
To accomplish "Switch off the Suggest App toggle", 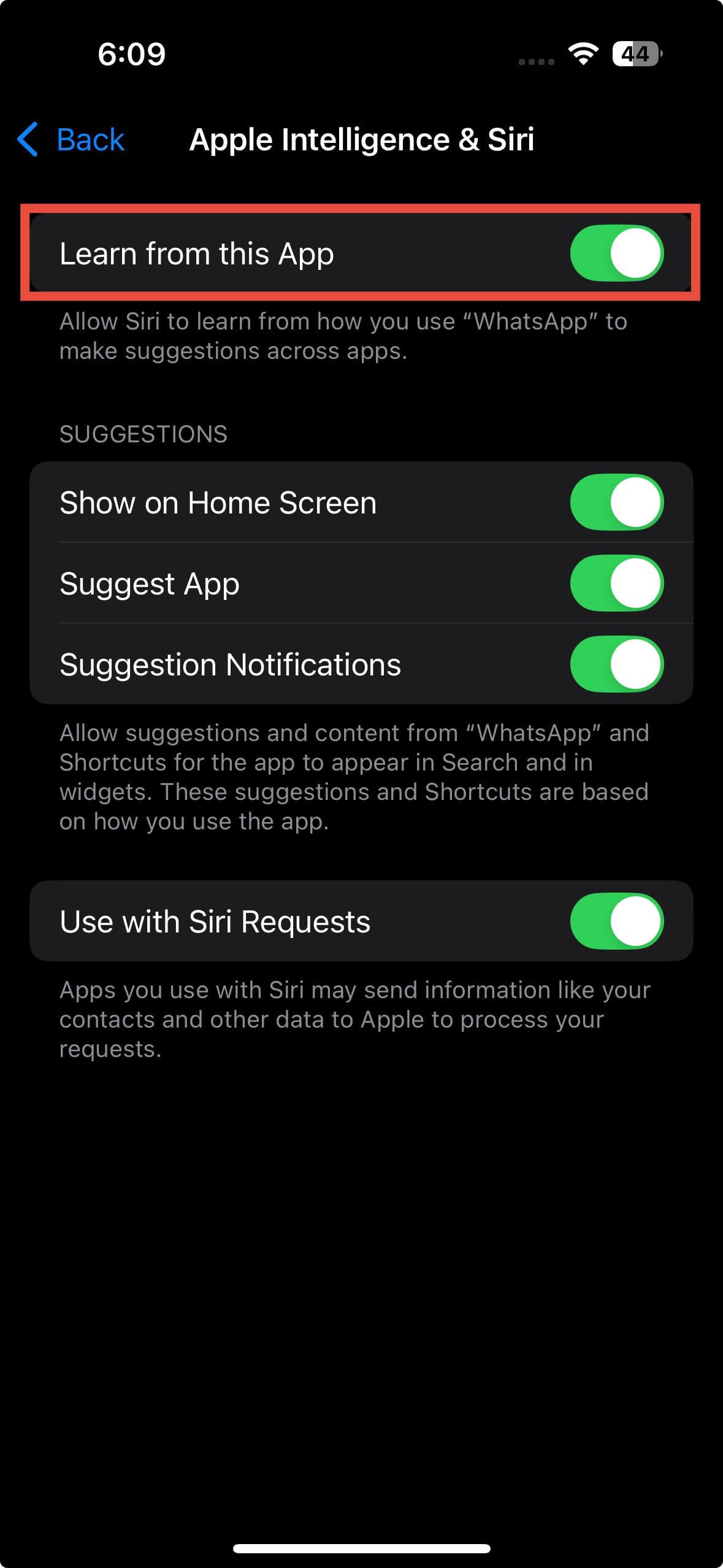I will [x=616, y=583].
